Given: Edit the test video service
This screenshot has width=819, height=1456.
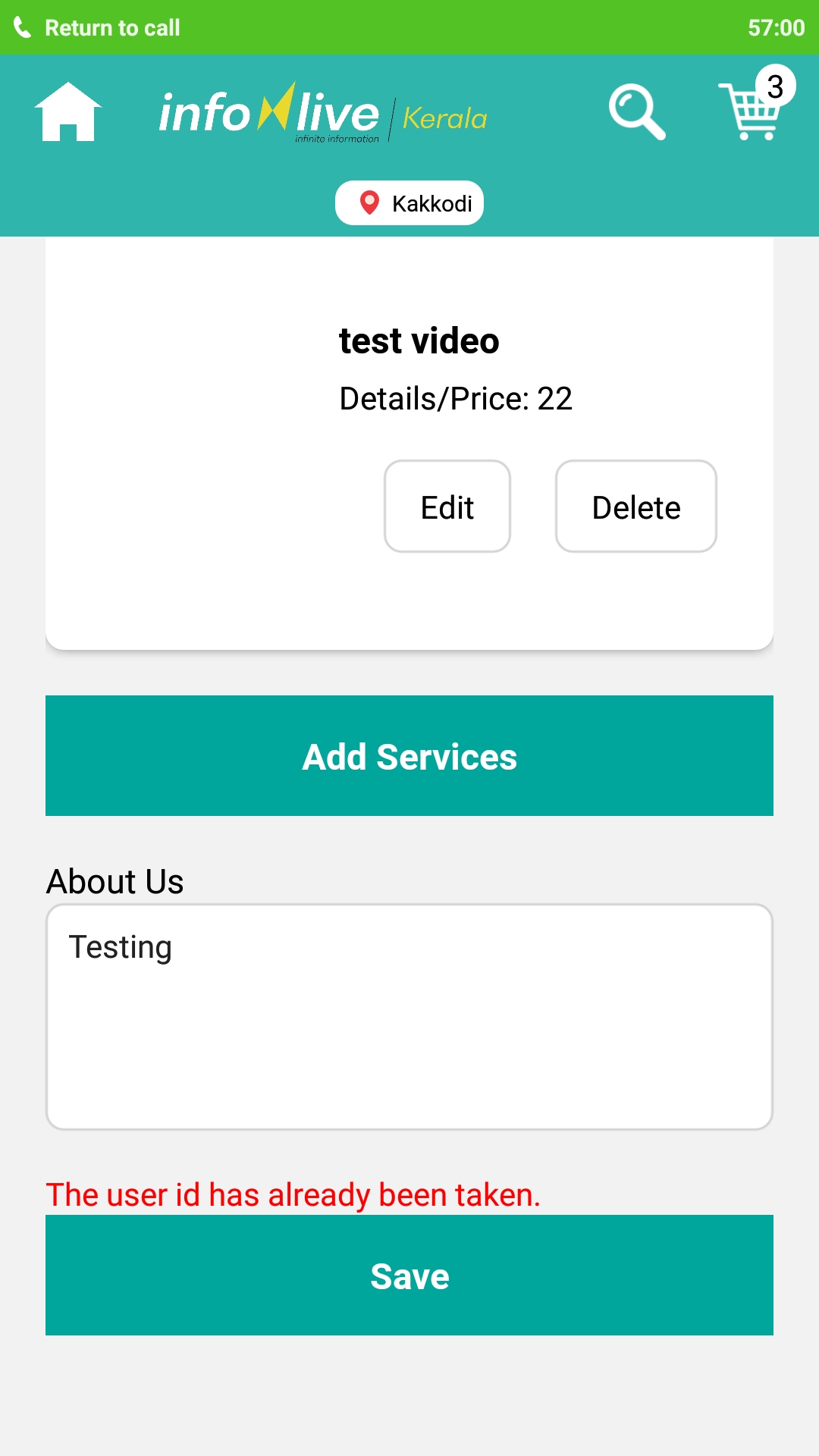Looking at the screenshot, I should point(447,507).
